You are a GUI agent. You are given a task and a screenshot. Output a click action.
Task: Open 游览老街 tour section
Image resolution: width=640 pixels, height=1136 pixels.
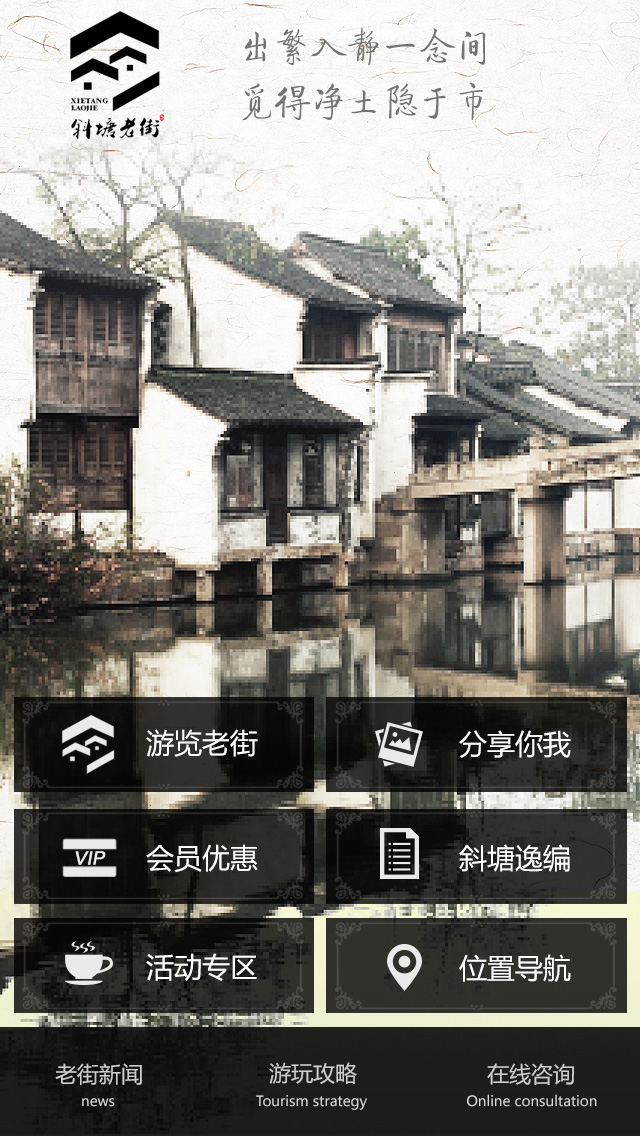tap(164, 745)
